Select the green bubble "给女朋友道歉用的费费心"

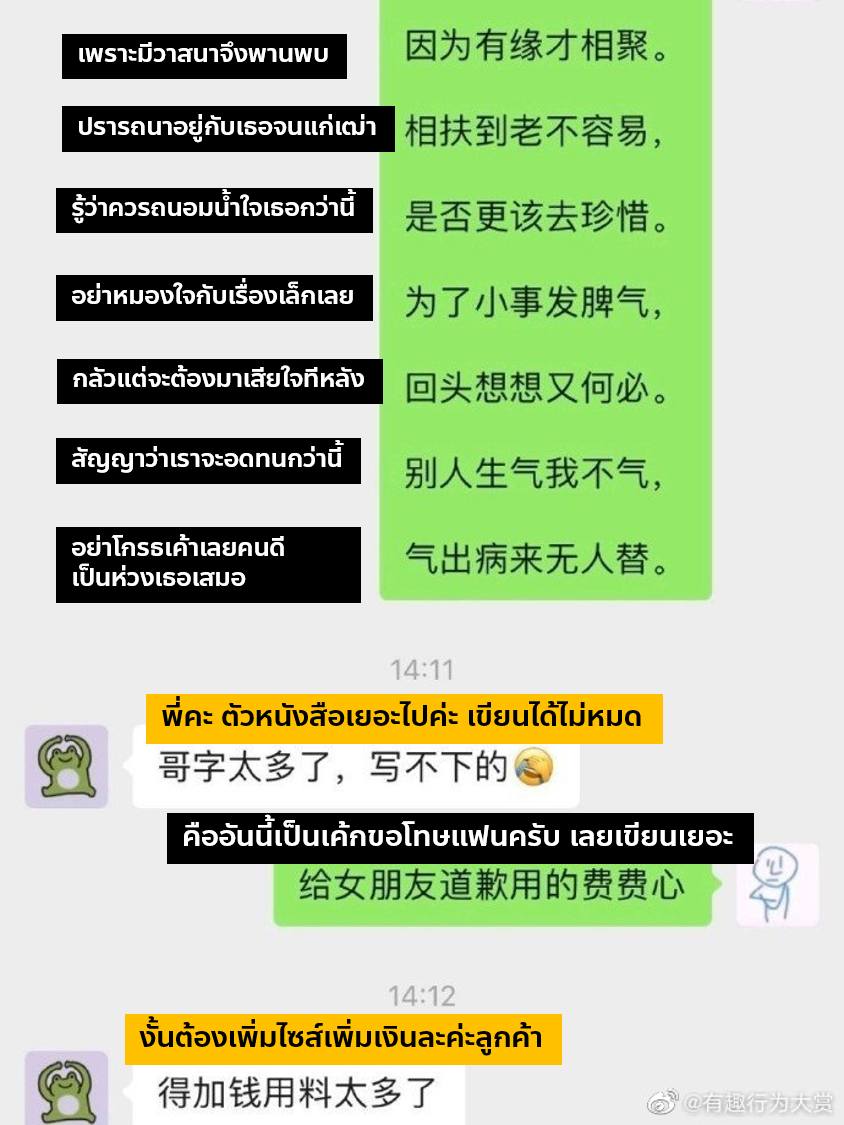490,888
